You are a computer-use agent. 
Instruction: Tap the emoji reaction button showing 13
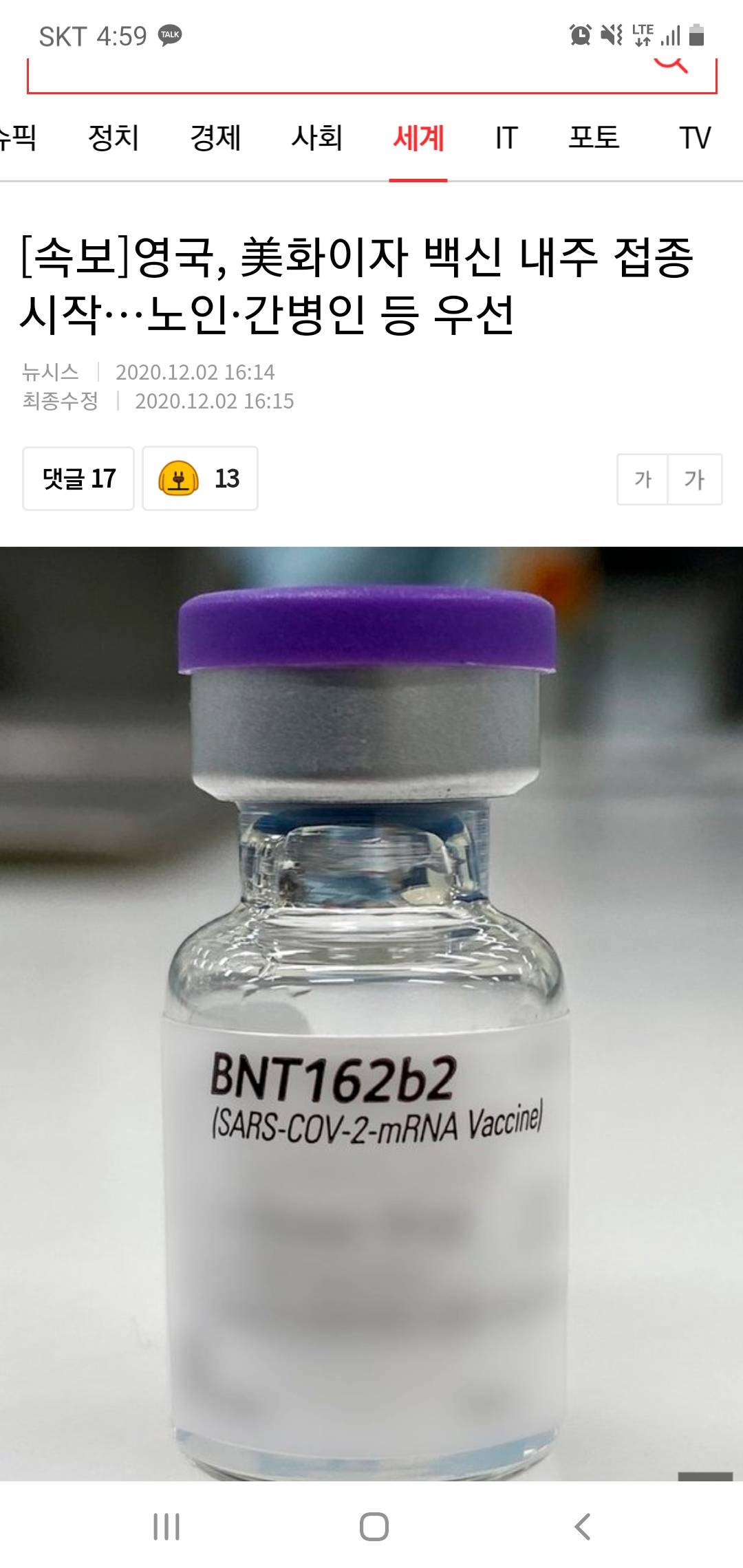tap(200, 479)
